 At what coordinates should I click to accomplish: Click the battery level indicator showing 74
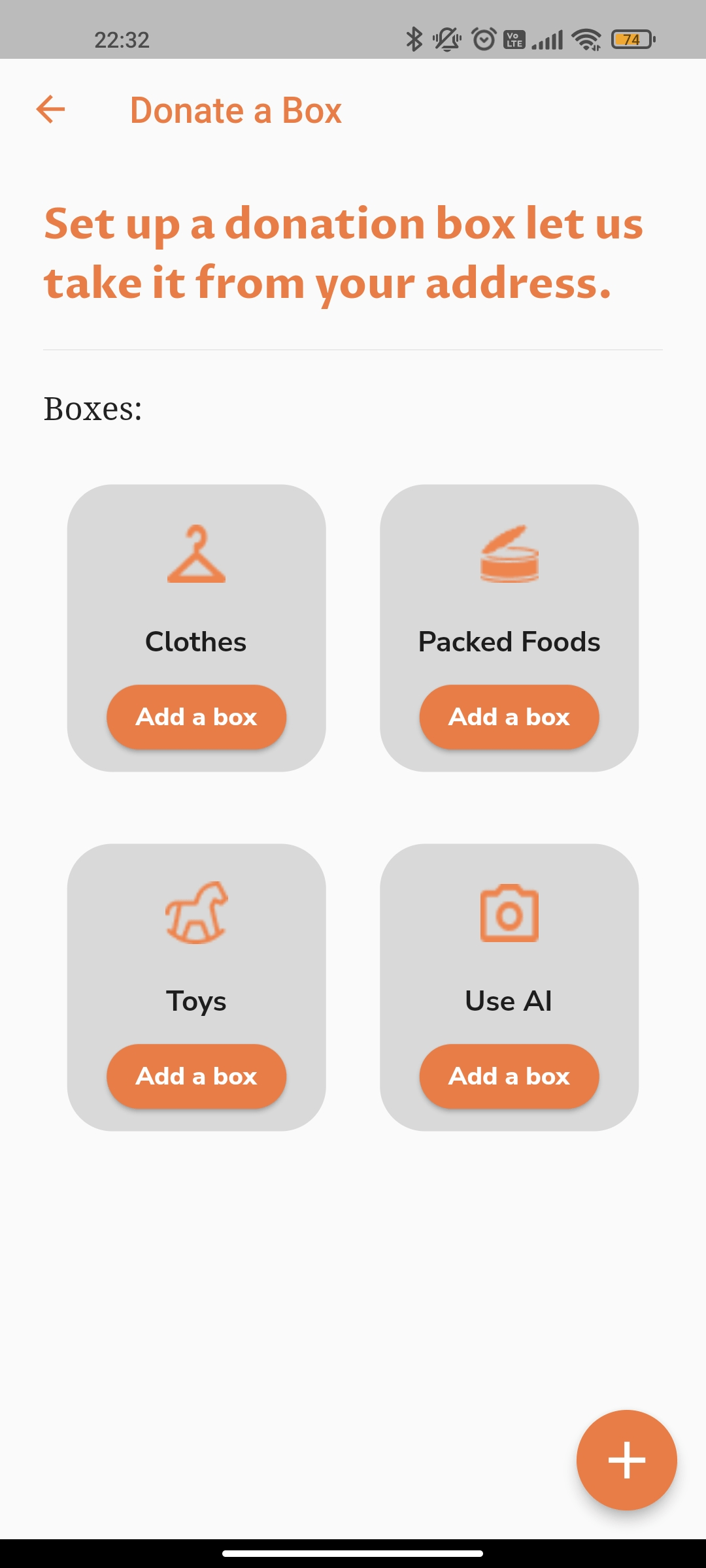coord(631,39)
